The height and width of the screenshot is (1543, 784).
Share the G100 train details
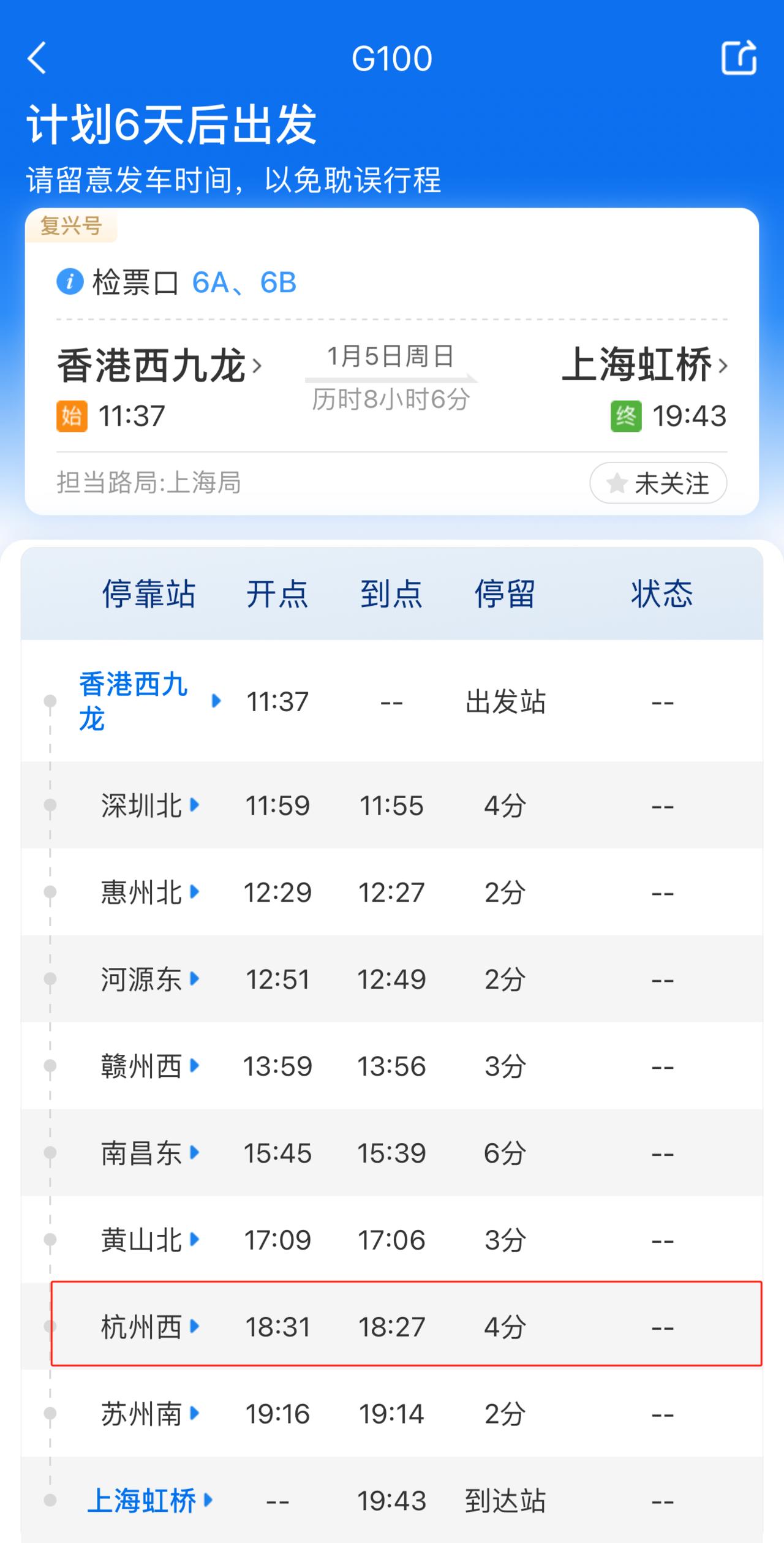click(x=738, y=58)
